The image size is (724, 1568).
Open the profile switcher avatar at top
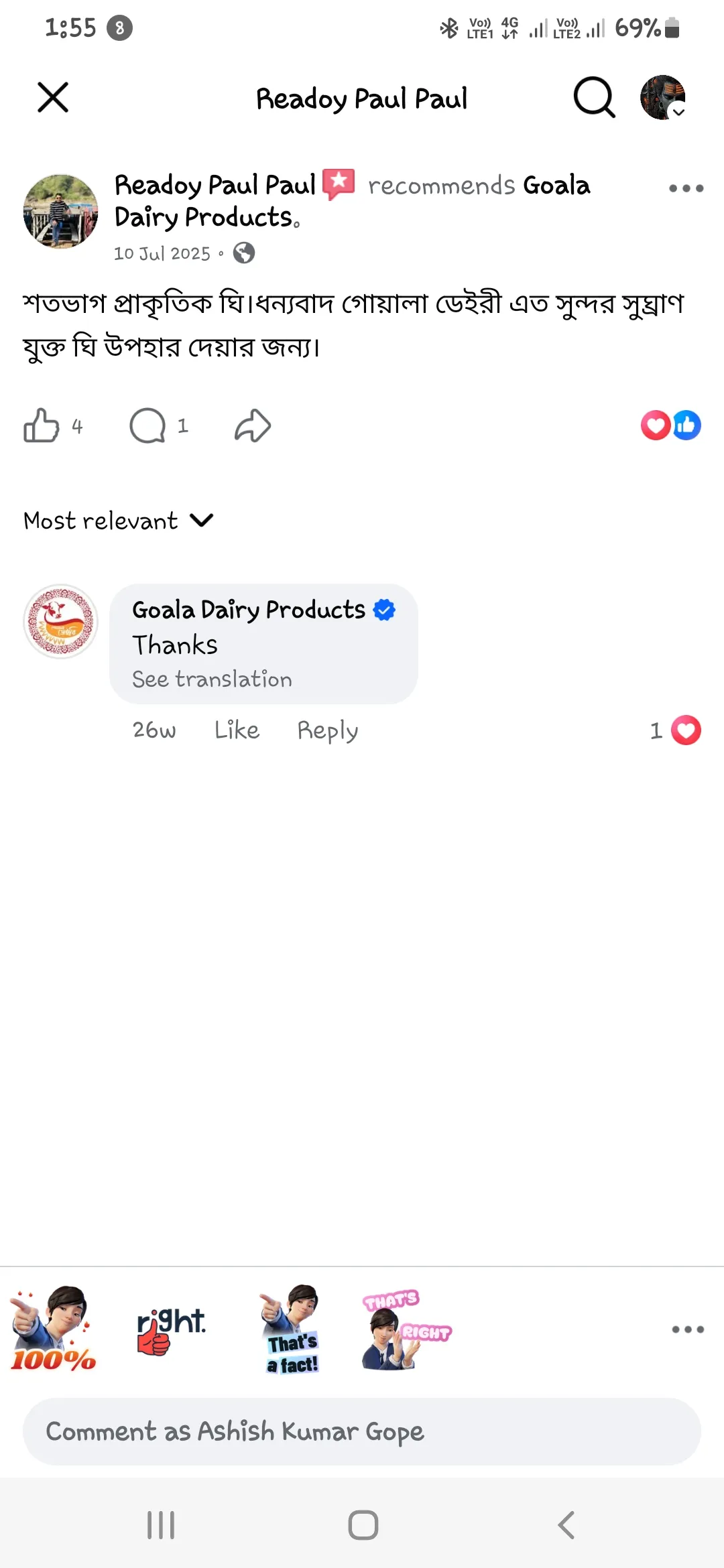(663, 98)
